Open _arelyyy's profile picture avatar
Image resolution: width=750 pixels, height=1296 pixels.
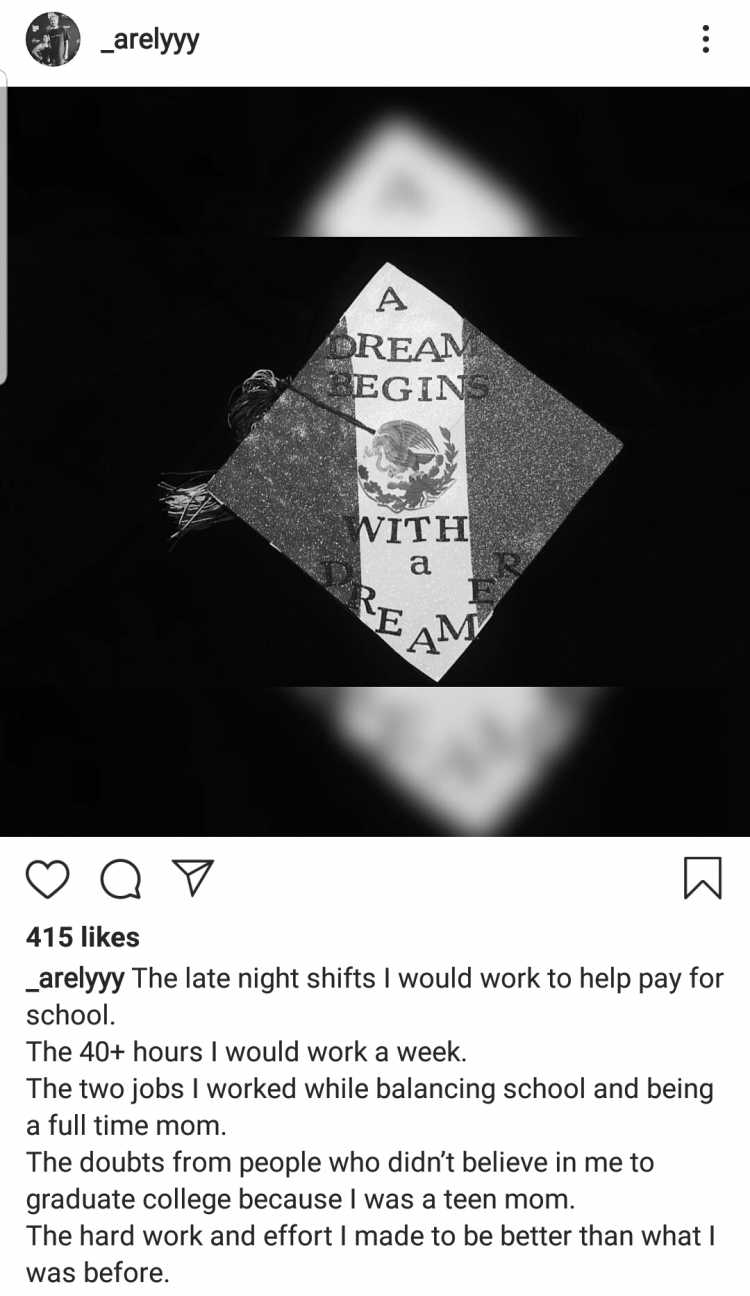53,39
